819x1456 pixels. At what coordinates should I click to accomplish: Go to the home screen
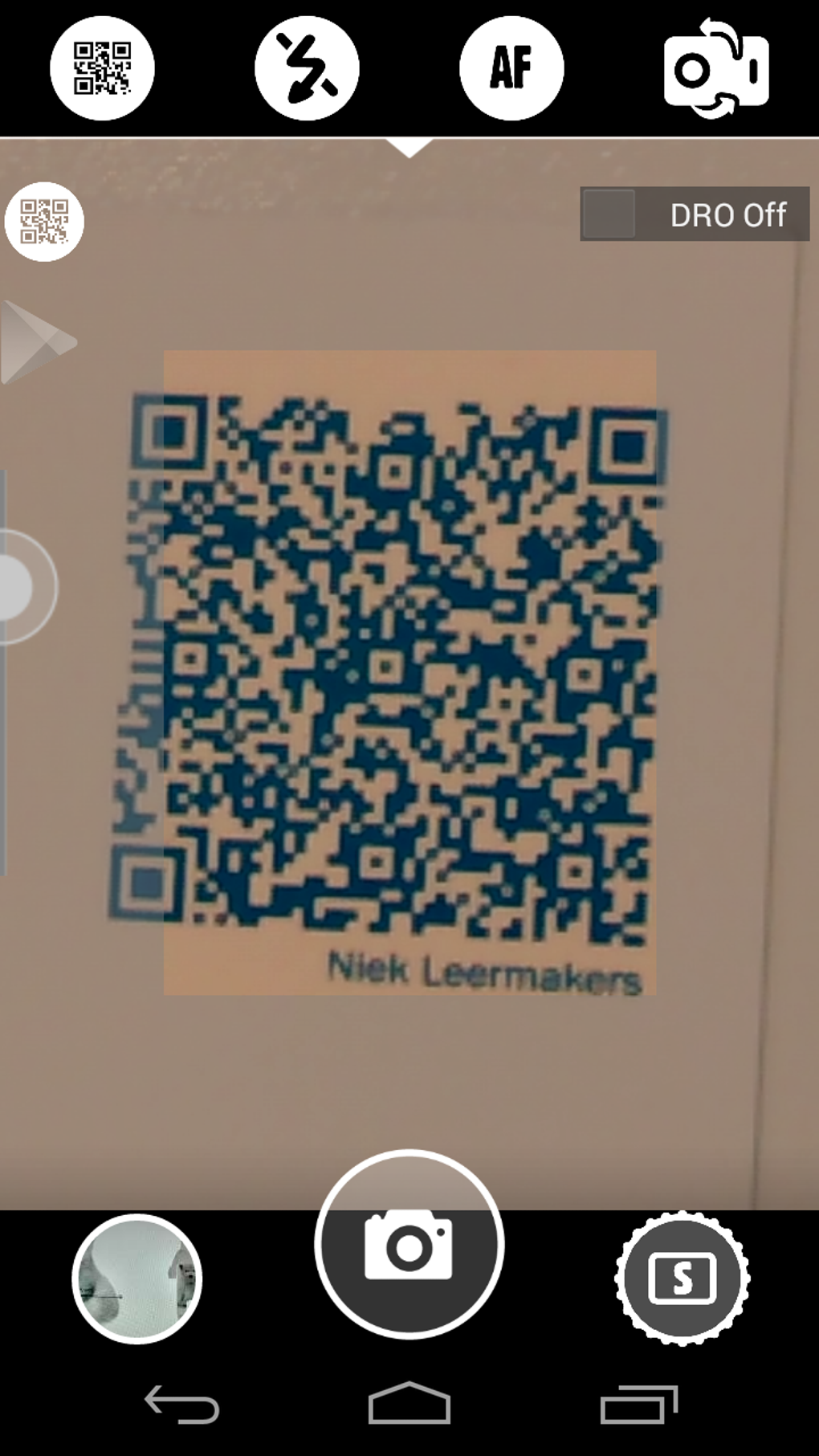pos(409,1403)
